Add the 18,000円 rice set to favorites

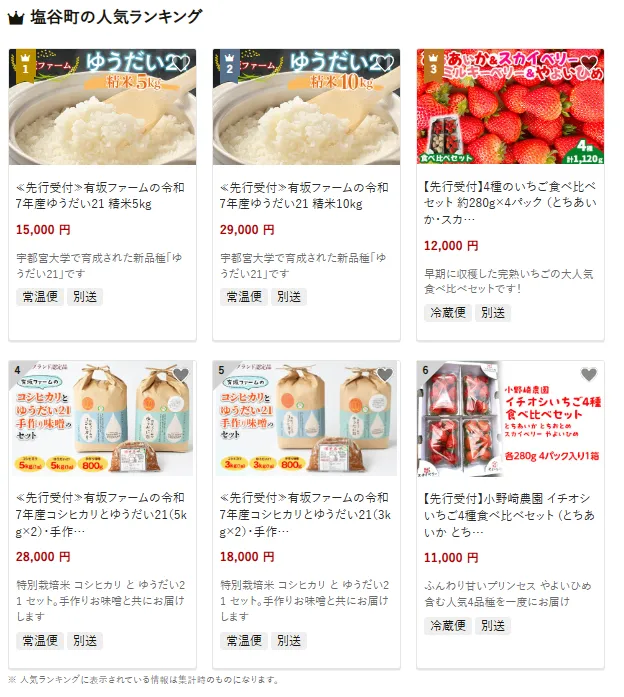tap(385, 375)
